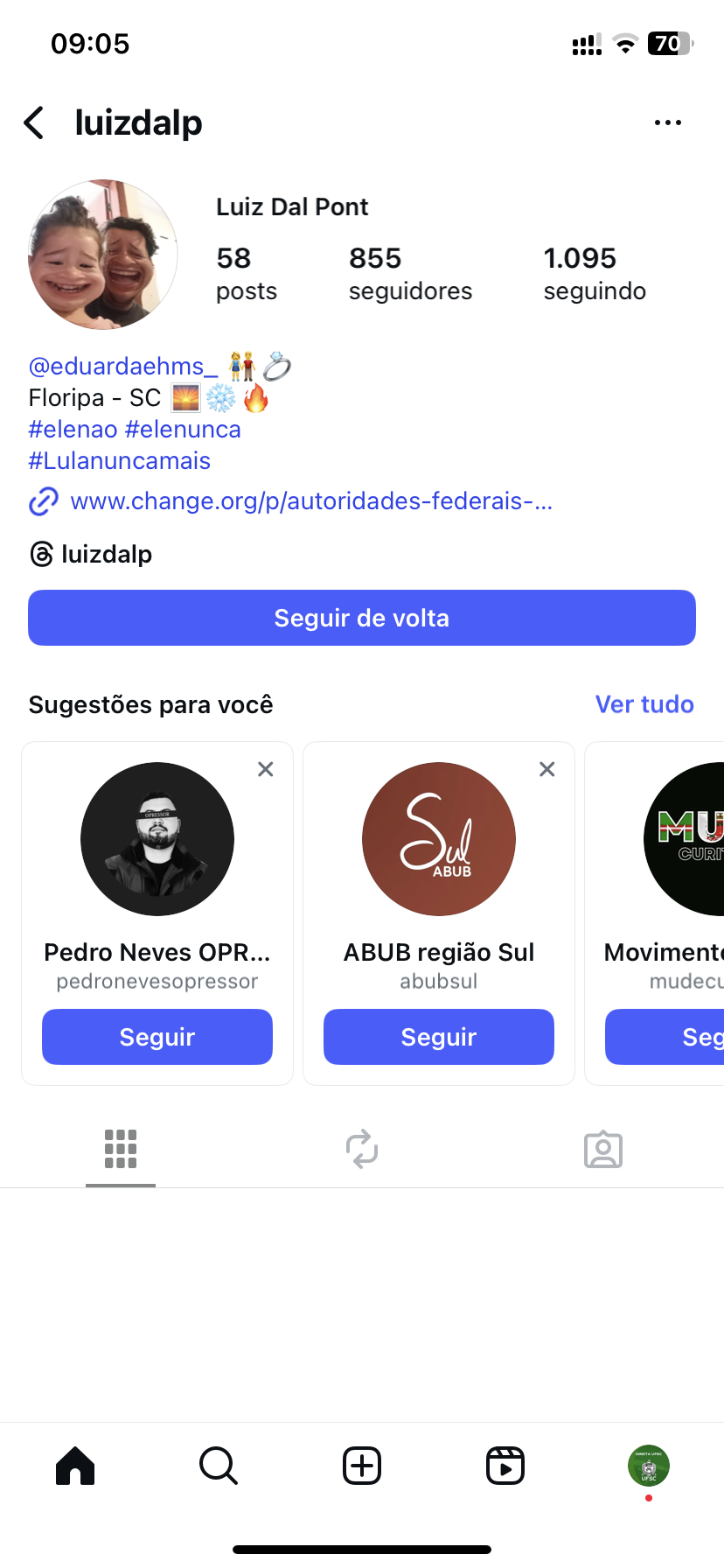Open the 855 seguidores list
Image resolution: width=724 pixels, height=1568 pixels.
point(409,273)
